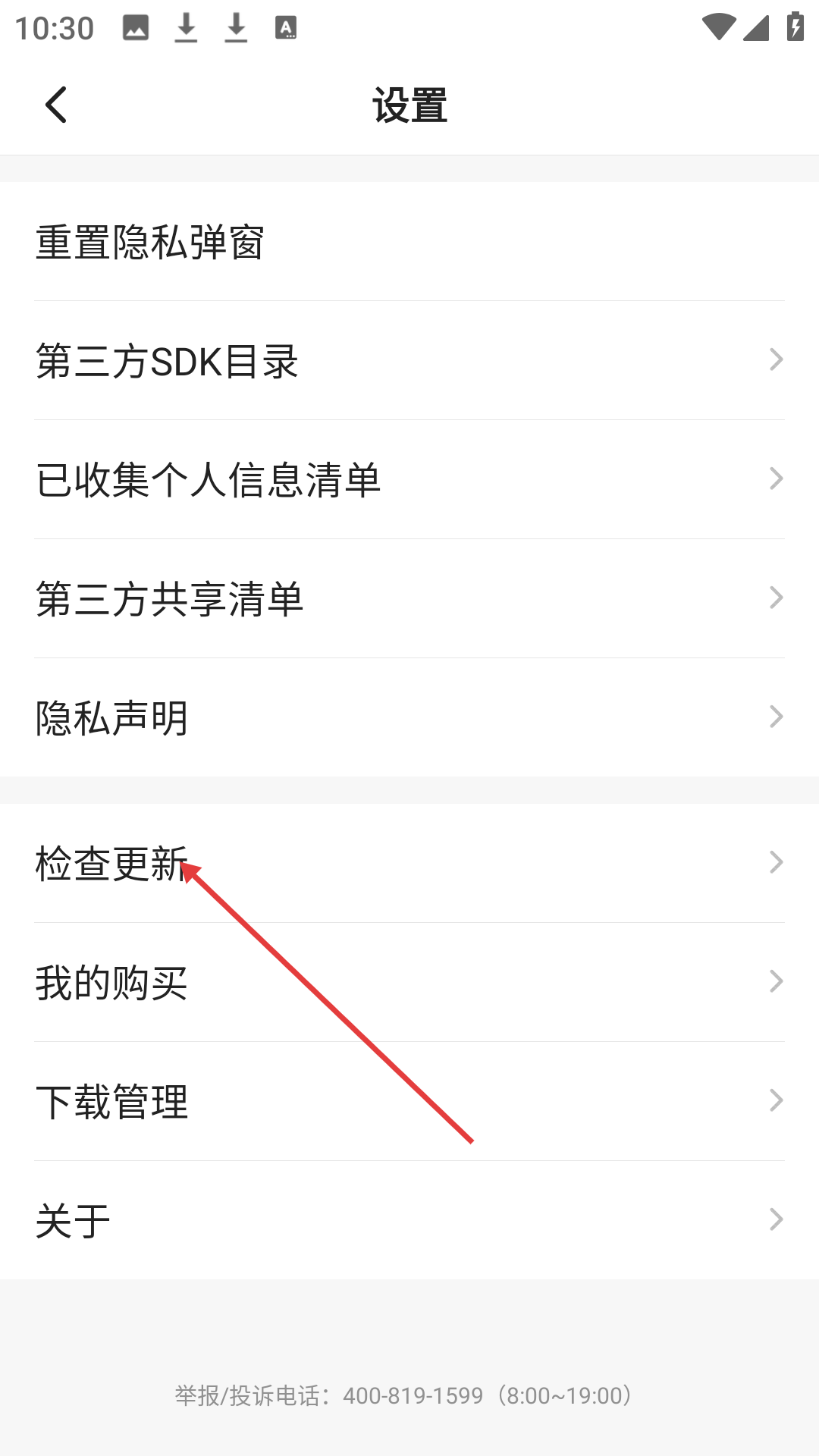The width and height of the screenshot is (819, 1456).
Task: Select 检查更新 to check for updates
Action: [x=409, y=863]
